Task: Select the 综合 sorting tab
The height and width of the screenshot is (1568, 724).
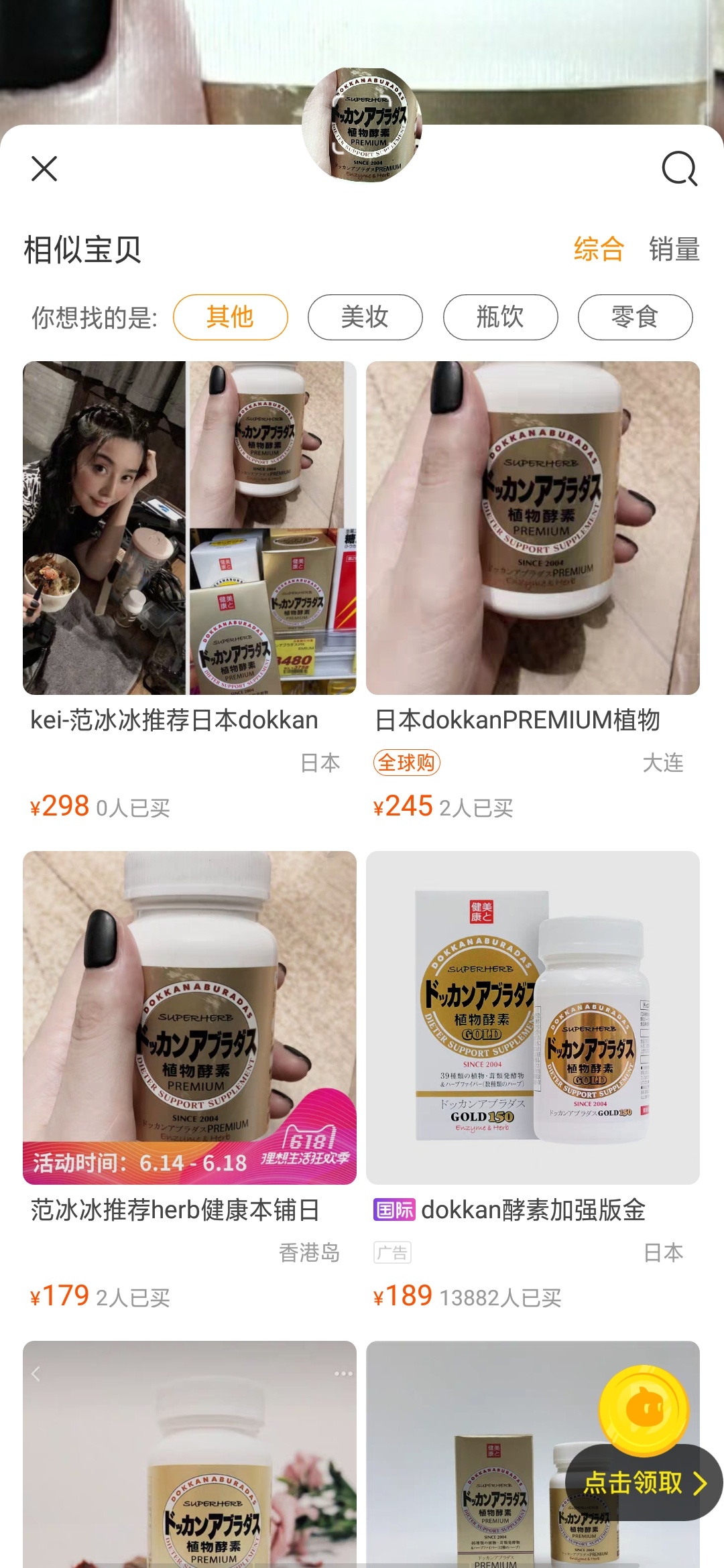Action: coord(597,250)
